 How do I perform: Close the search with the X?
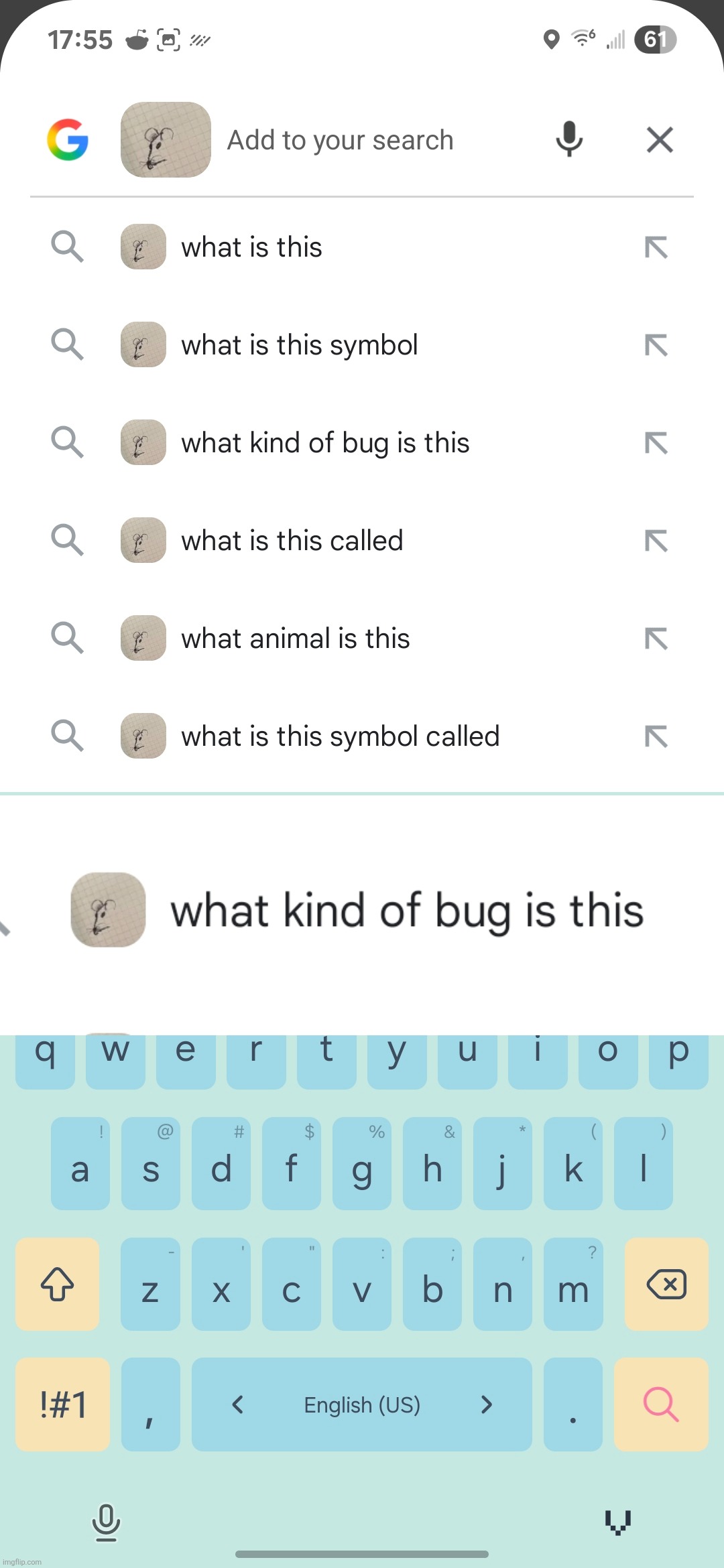coord(660,140)
